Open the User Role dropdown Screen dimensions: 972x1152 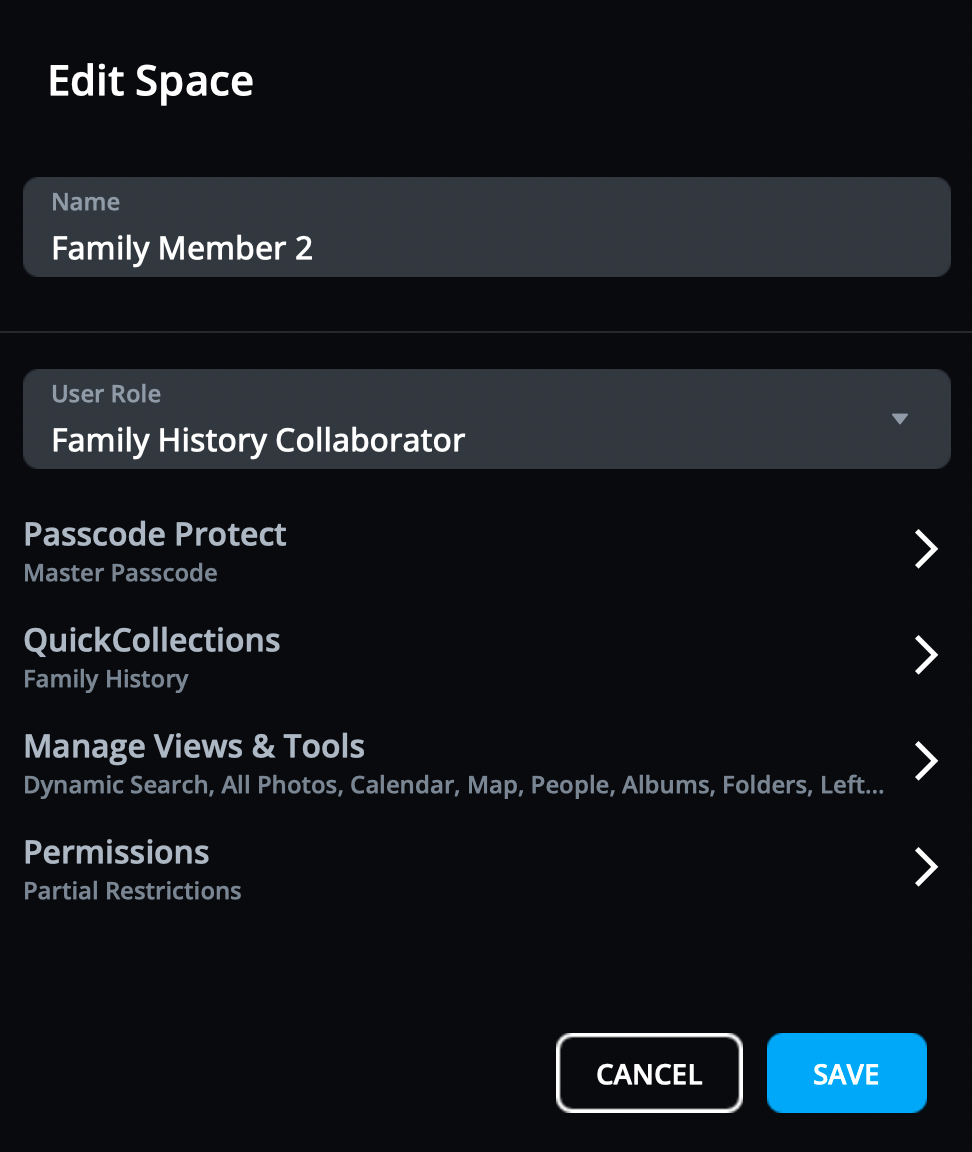click(486, 419)
